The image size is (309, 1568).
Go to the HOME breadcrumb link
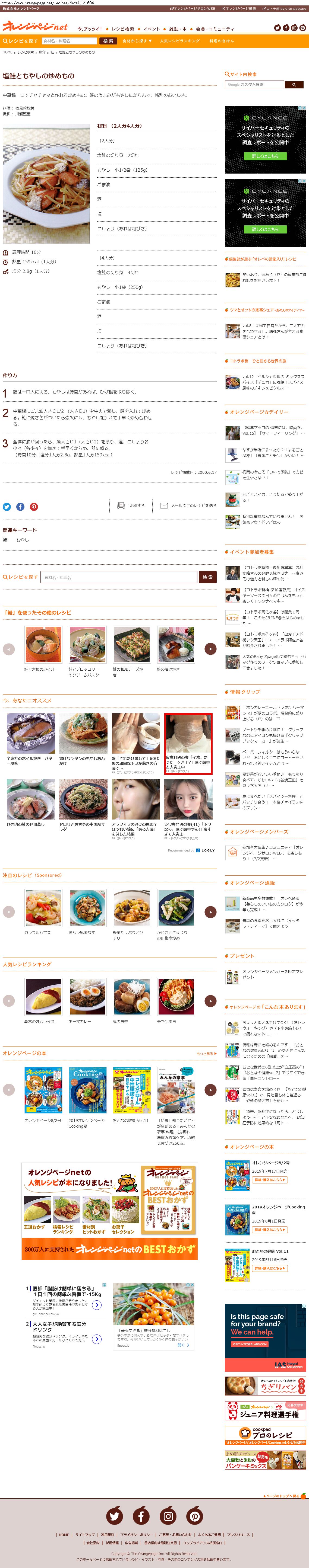[x=7, y=52]
